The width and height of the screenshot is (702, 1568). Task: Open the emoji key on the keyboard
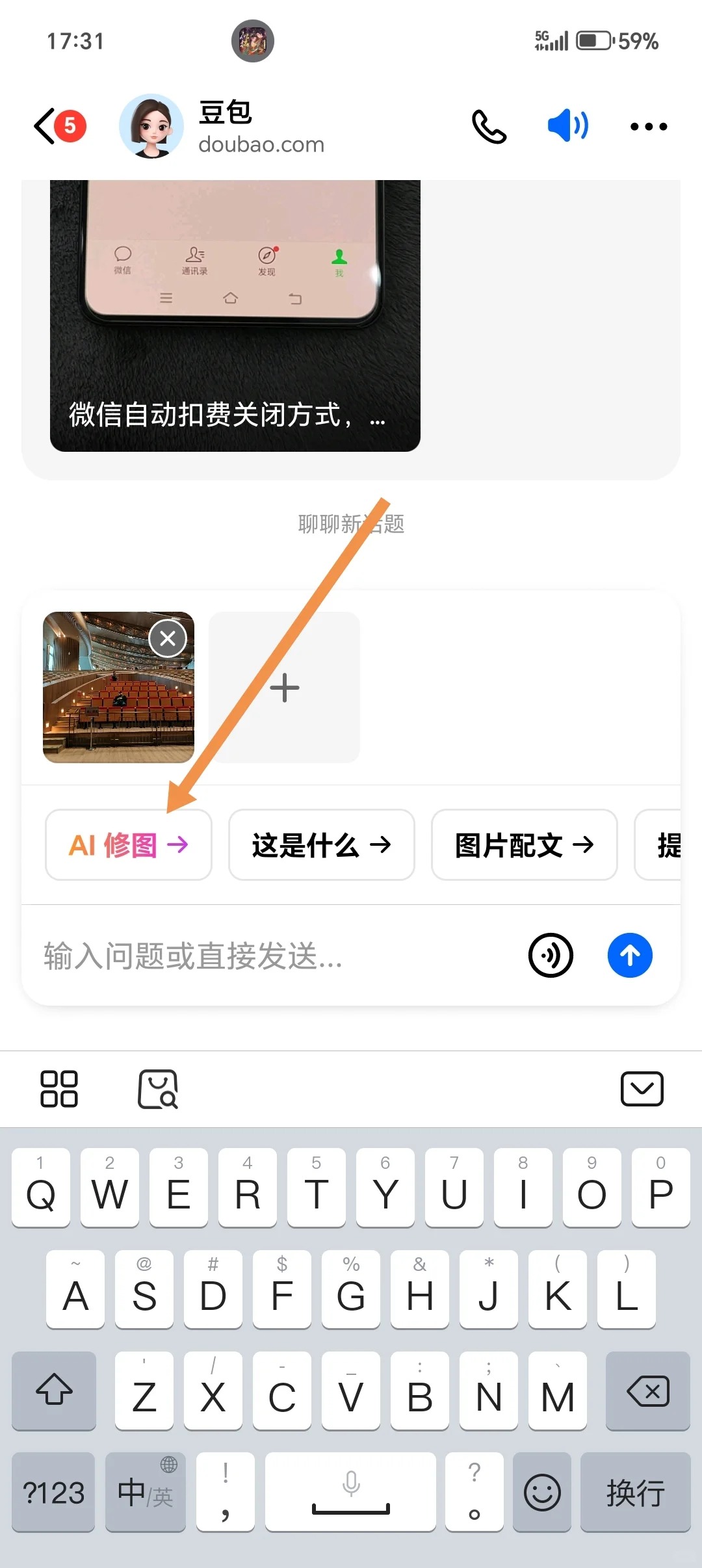(542, 1492)
